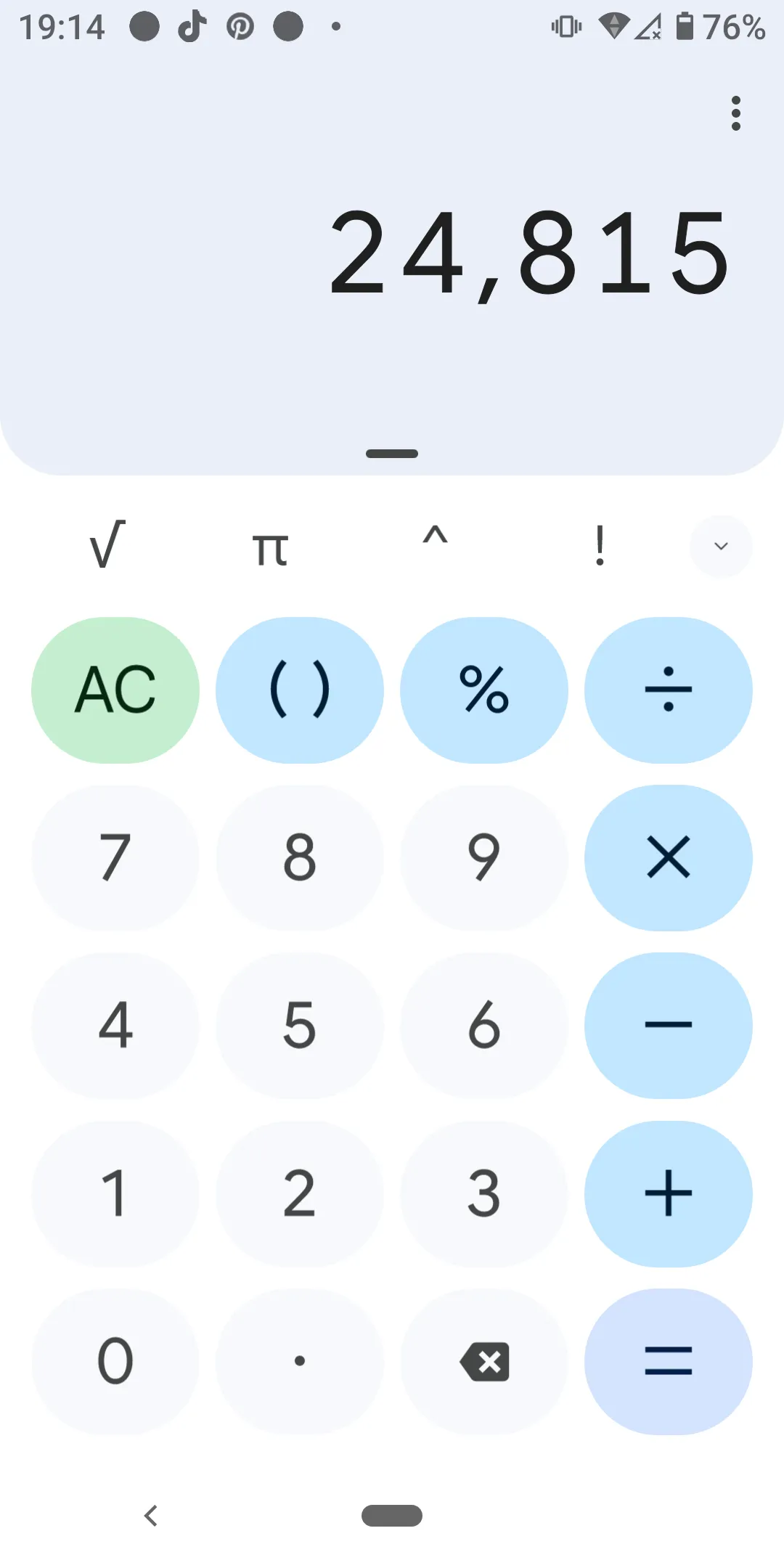Image resolution: width=784 pixels, height=1568 pixels.
Task: Calculate the result with equals
Action: (x=669, y=1362)
